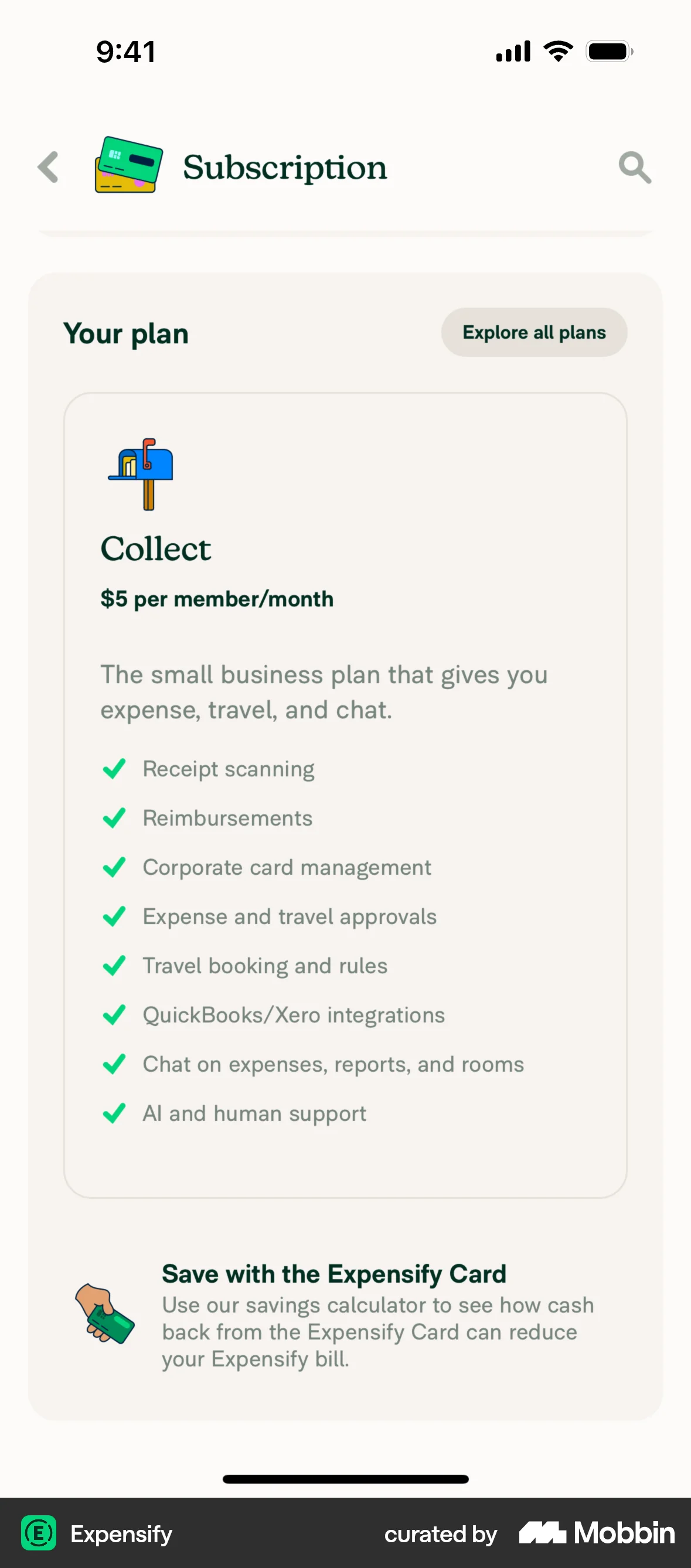Image resolution: width=691 pixels, height=1568 pixels.
Task: Open search from the Subscription header
Action: [x=635, y=167]
